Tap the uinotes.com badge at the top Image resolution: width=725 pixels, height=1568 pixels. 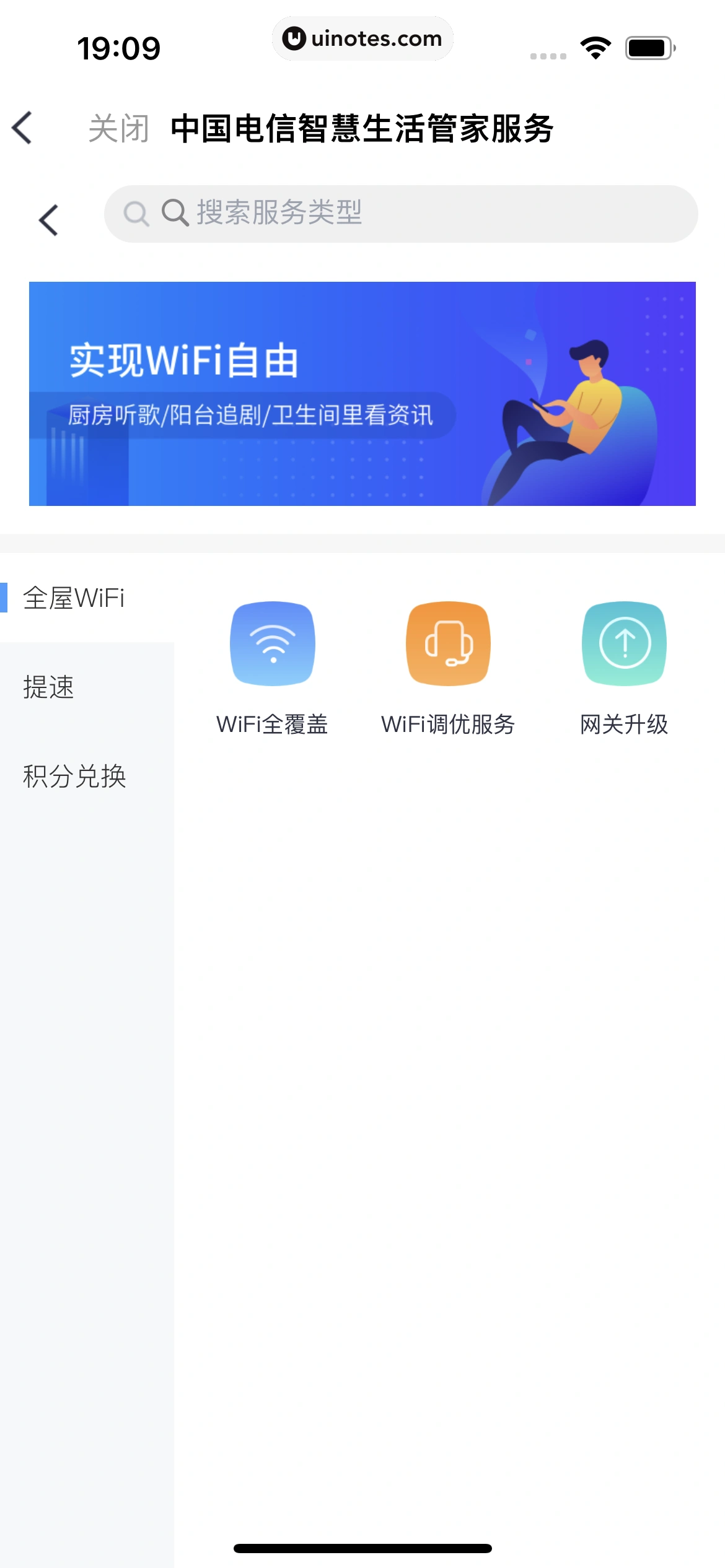[362, 38]
